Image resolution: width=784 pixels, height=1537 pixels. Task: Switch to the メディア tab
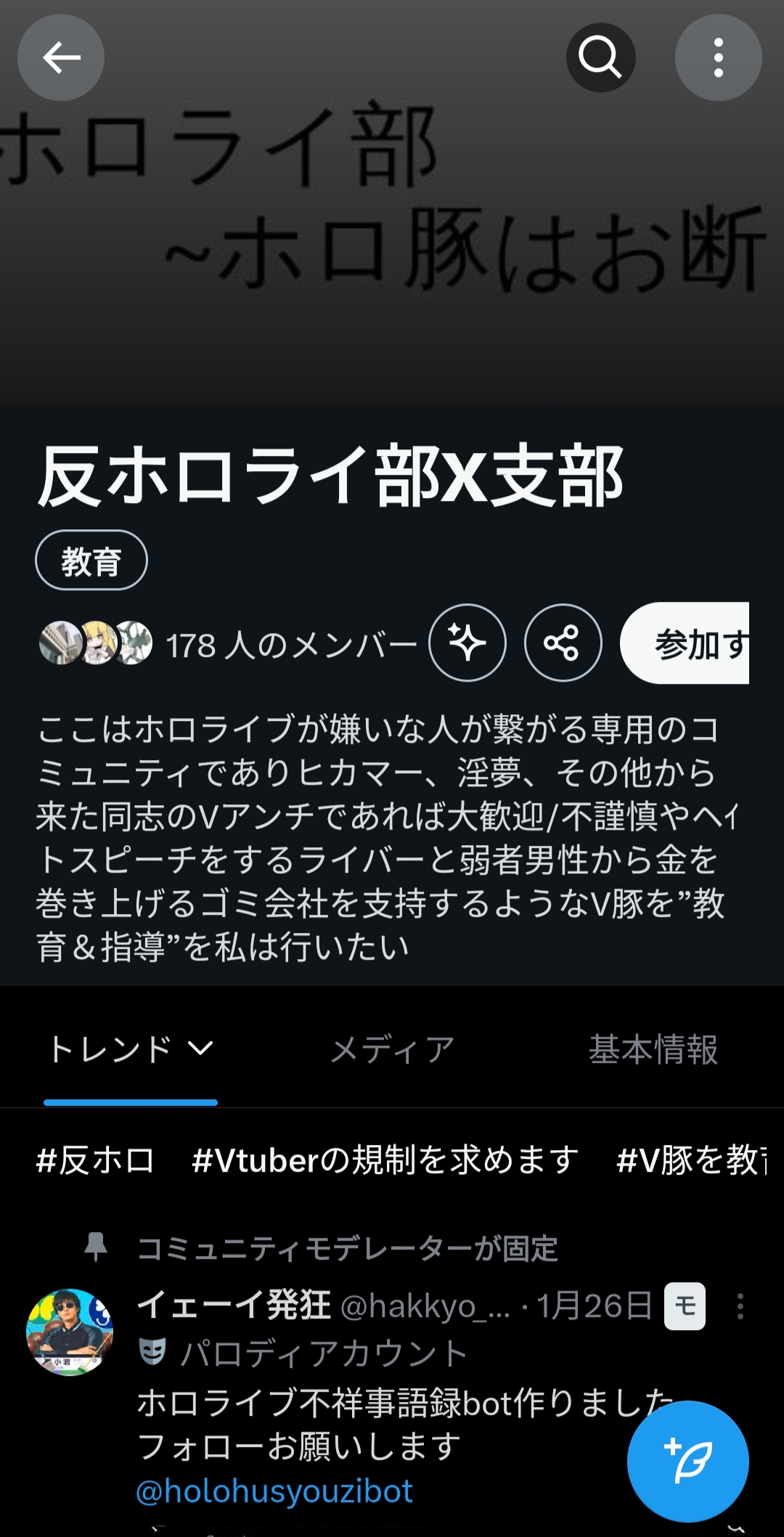pyautogui.click(x=392, y=1050)
